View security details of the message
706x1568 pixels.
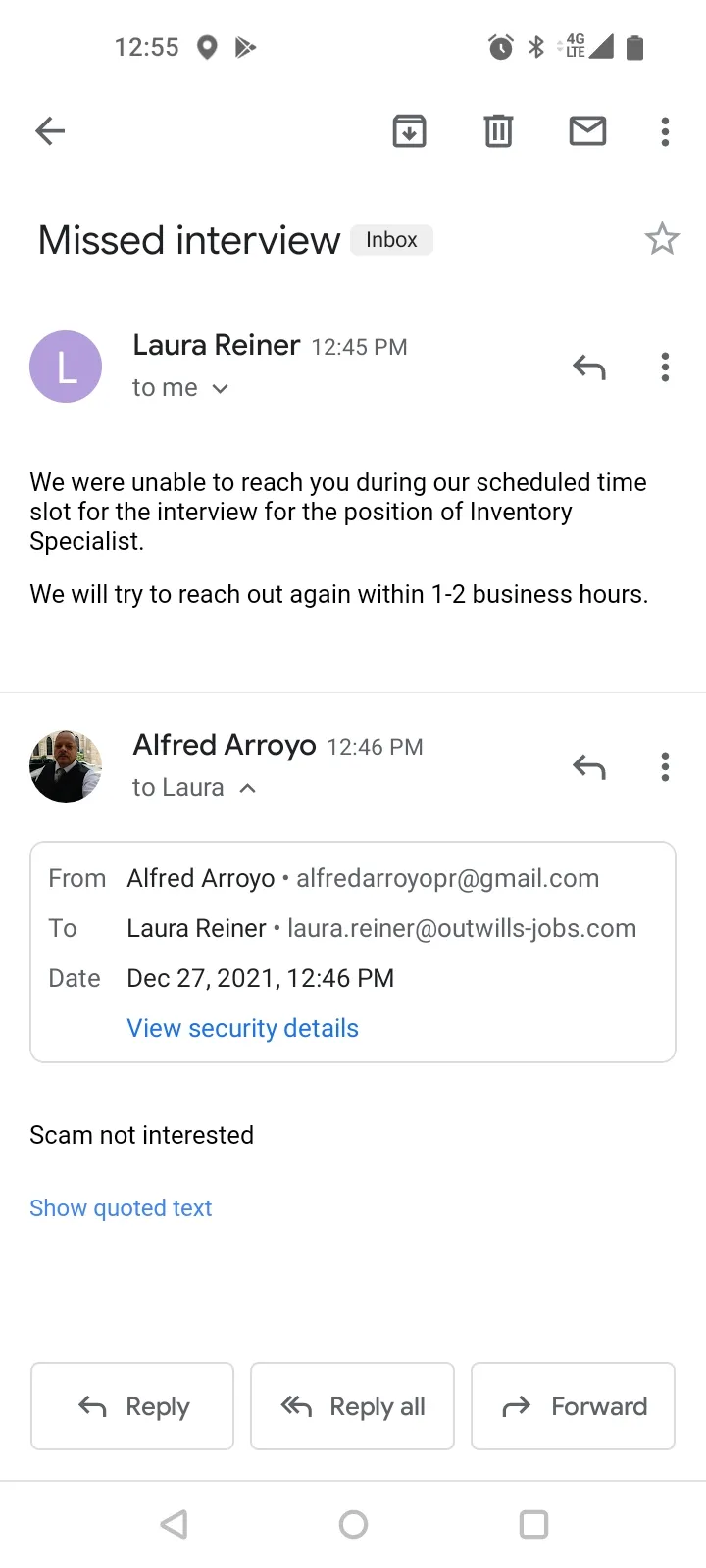[242, 1028]
